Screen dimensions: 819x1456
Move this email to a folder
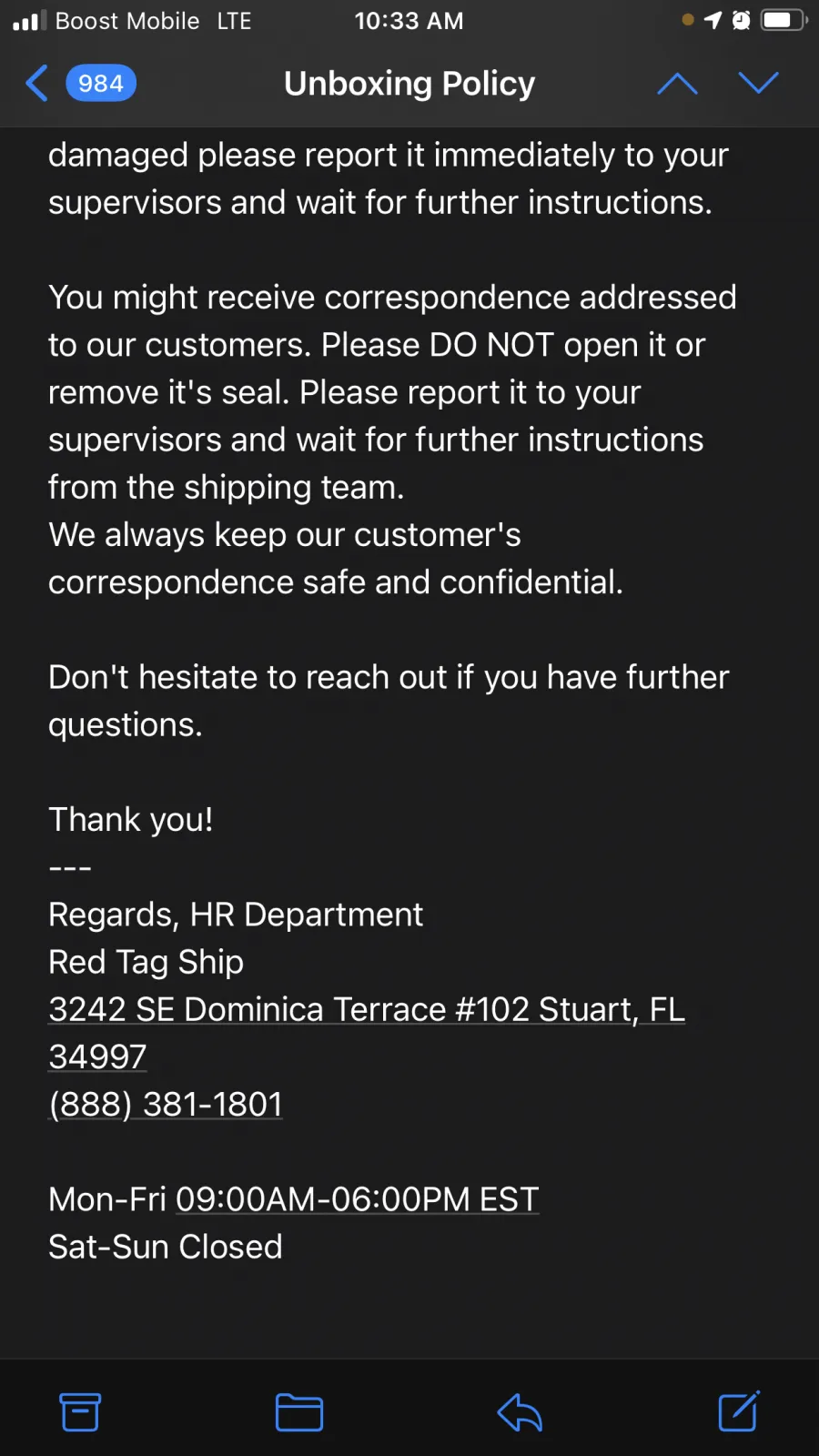pyautogui.click(x=299, y=1411)
